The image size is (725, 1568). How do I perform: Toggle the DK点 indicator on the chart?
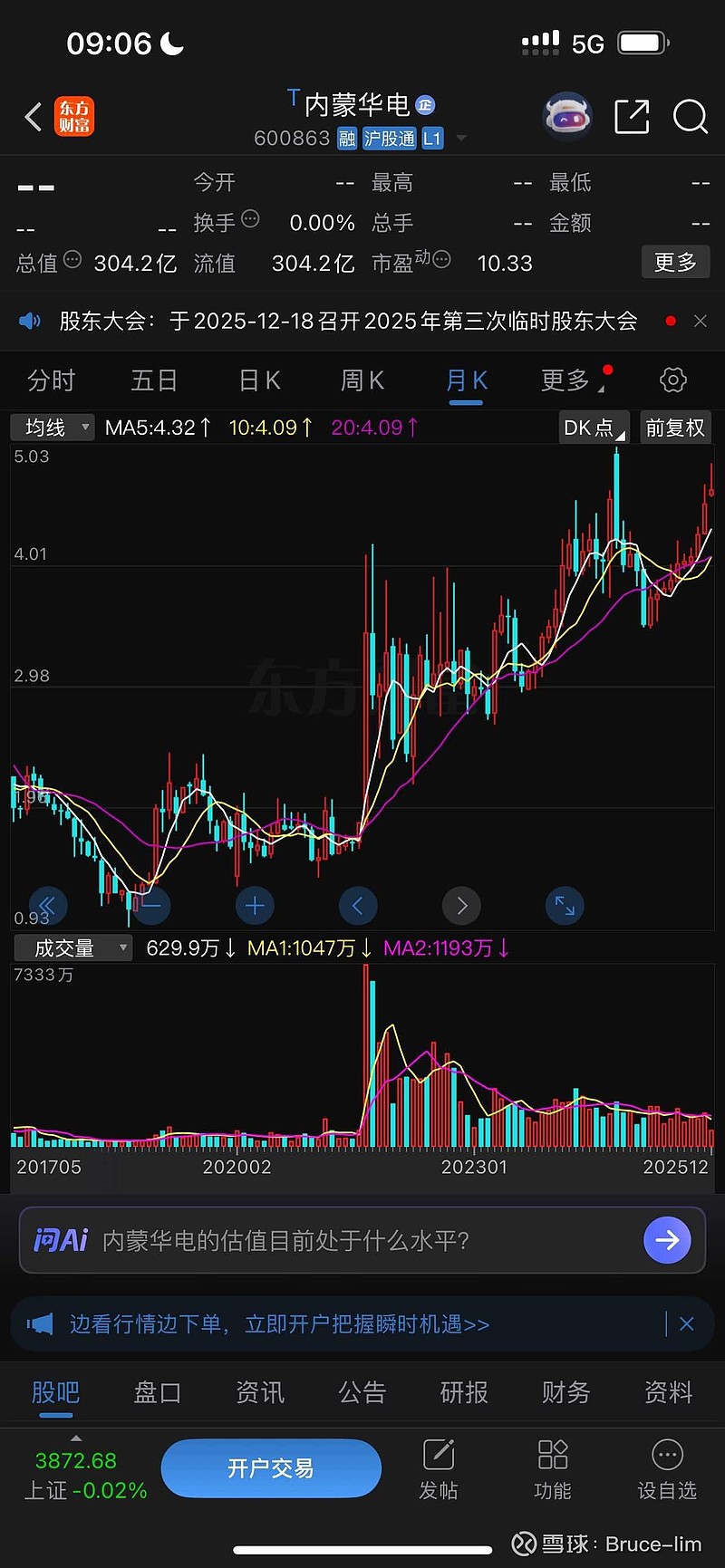tap(593, 427)
